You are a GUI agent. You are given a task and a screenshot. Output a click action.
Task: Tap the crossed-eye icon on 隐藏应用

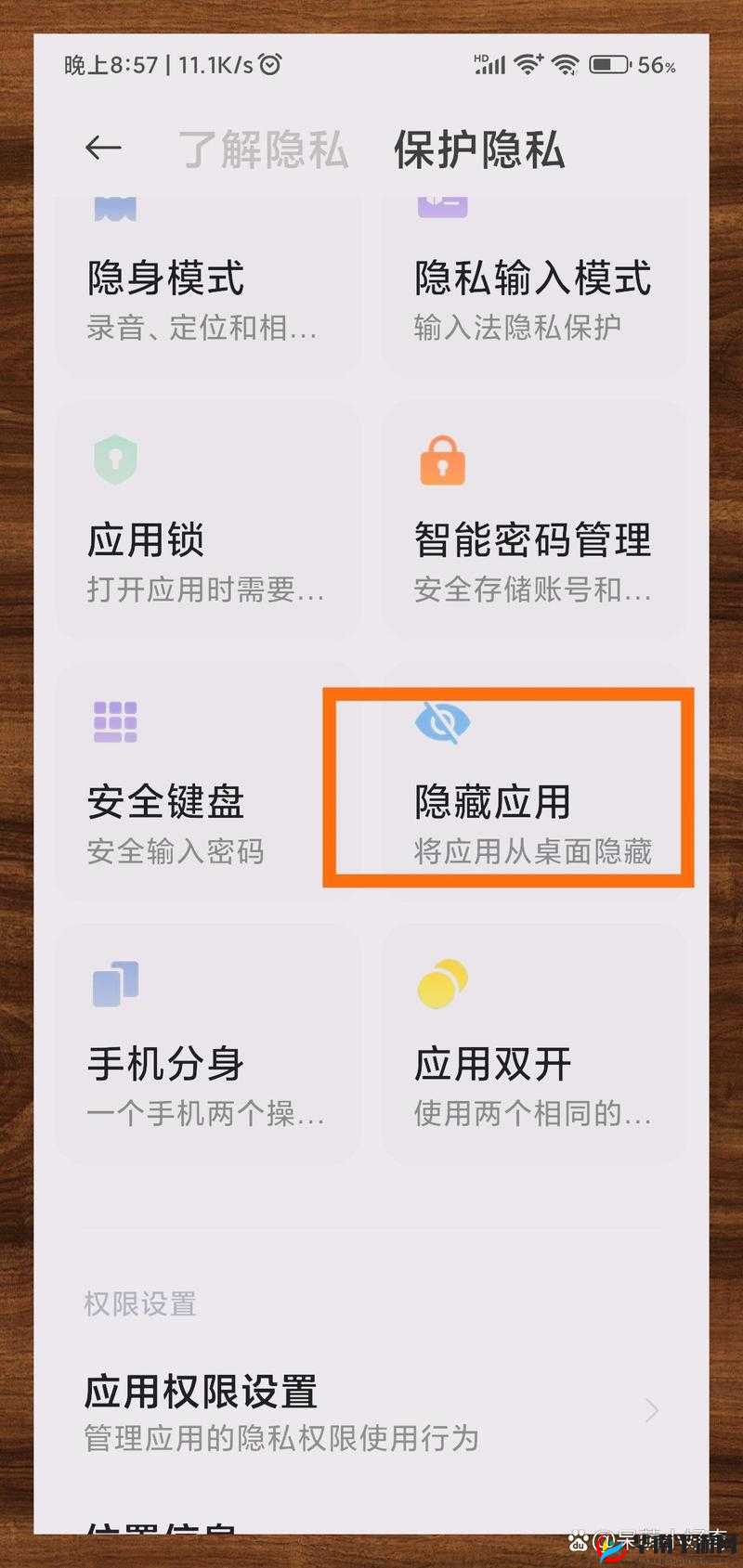(x=443, y=724)
